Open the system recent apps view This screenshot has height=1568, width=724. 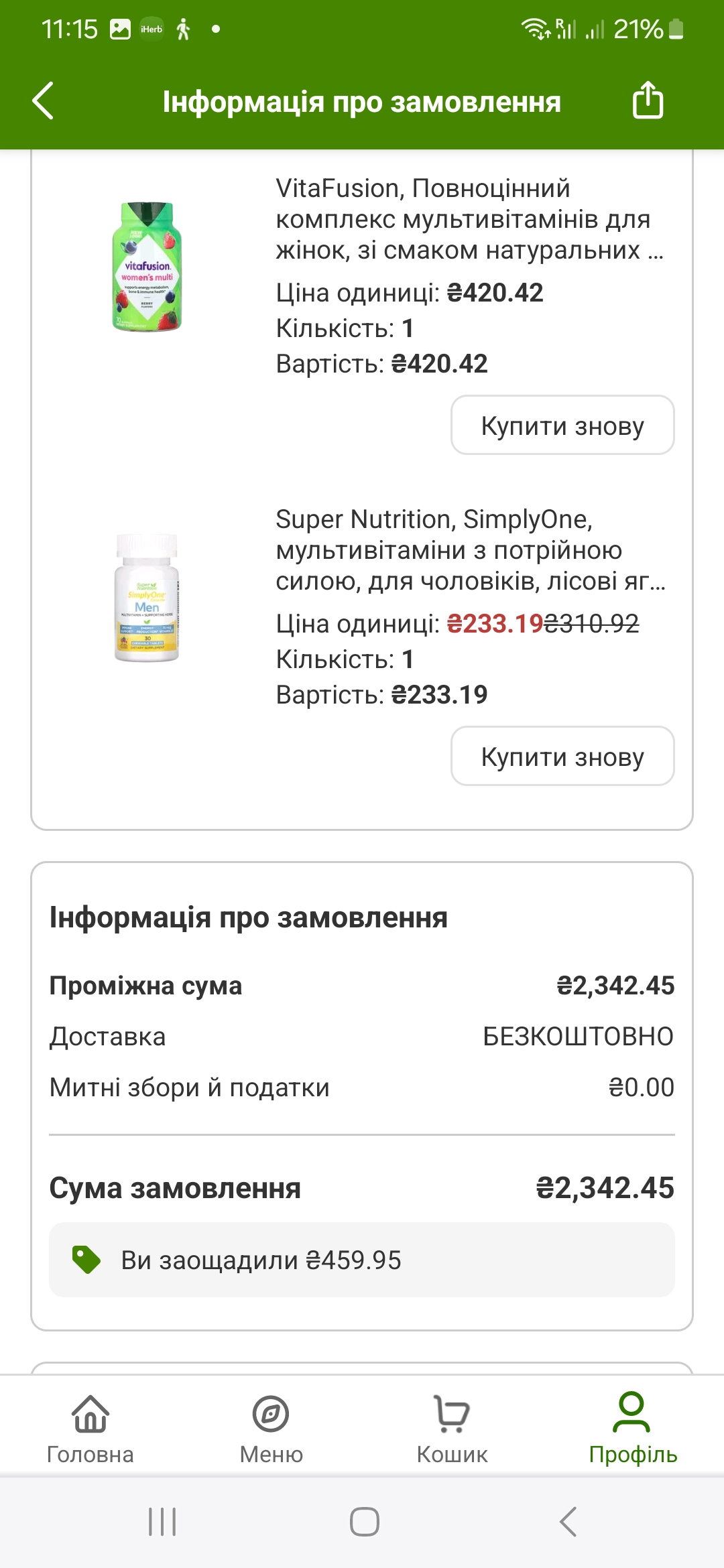(x=162, y=1521)
